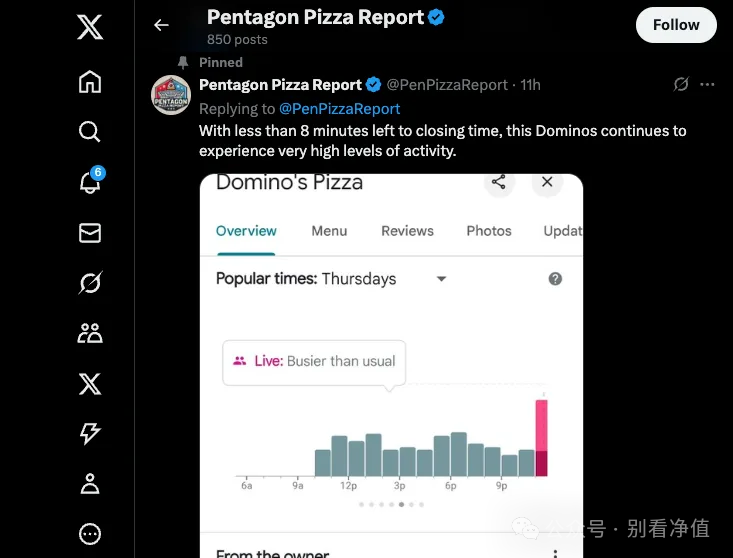733x558 pixels.
Task: Open Communities from the sidebar
Action: click(x=90, y=333)
